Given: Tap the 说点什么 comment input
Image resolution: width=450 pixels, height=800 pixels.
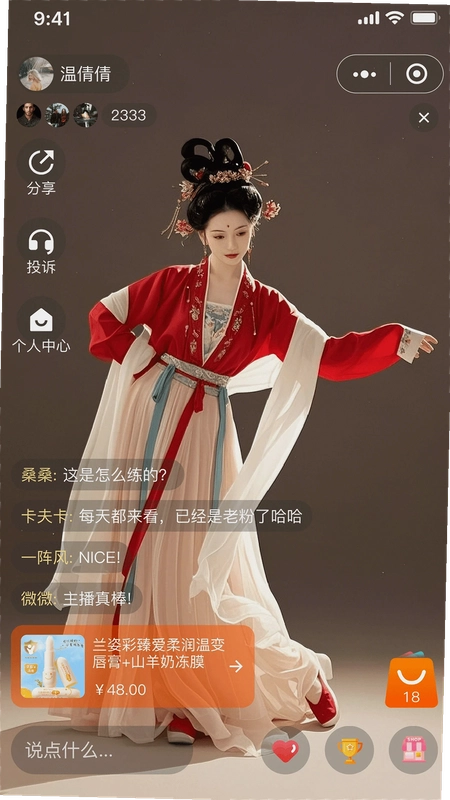Looking at the screenshot, I should pos(102,751).
